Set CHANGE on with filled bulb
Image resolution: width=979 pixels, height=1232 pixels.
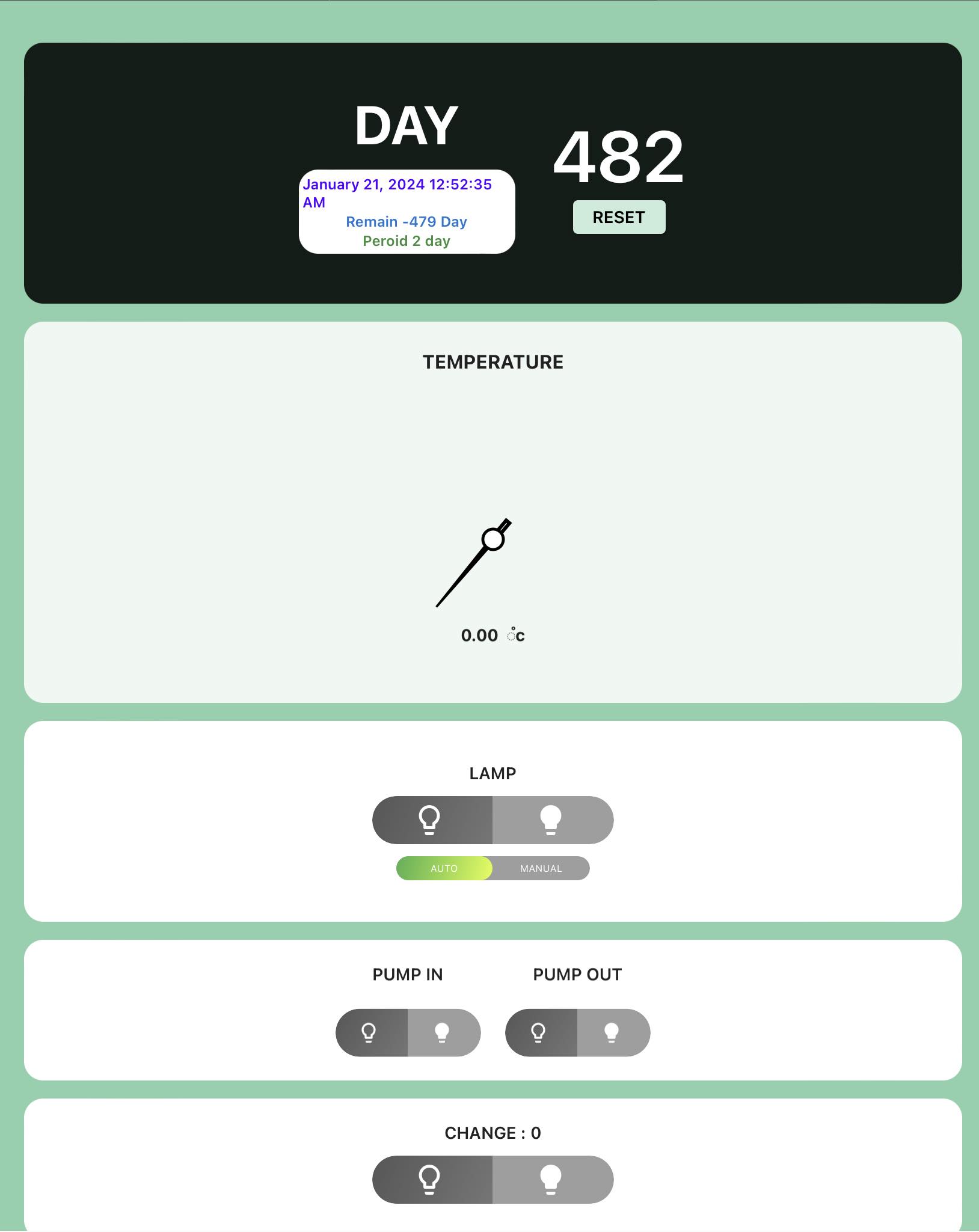click(552, 1179)
